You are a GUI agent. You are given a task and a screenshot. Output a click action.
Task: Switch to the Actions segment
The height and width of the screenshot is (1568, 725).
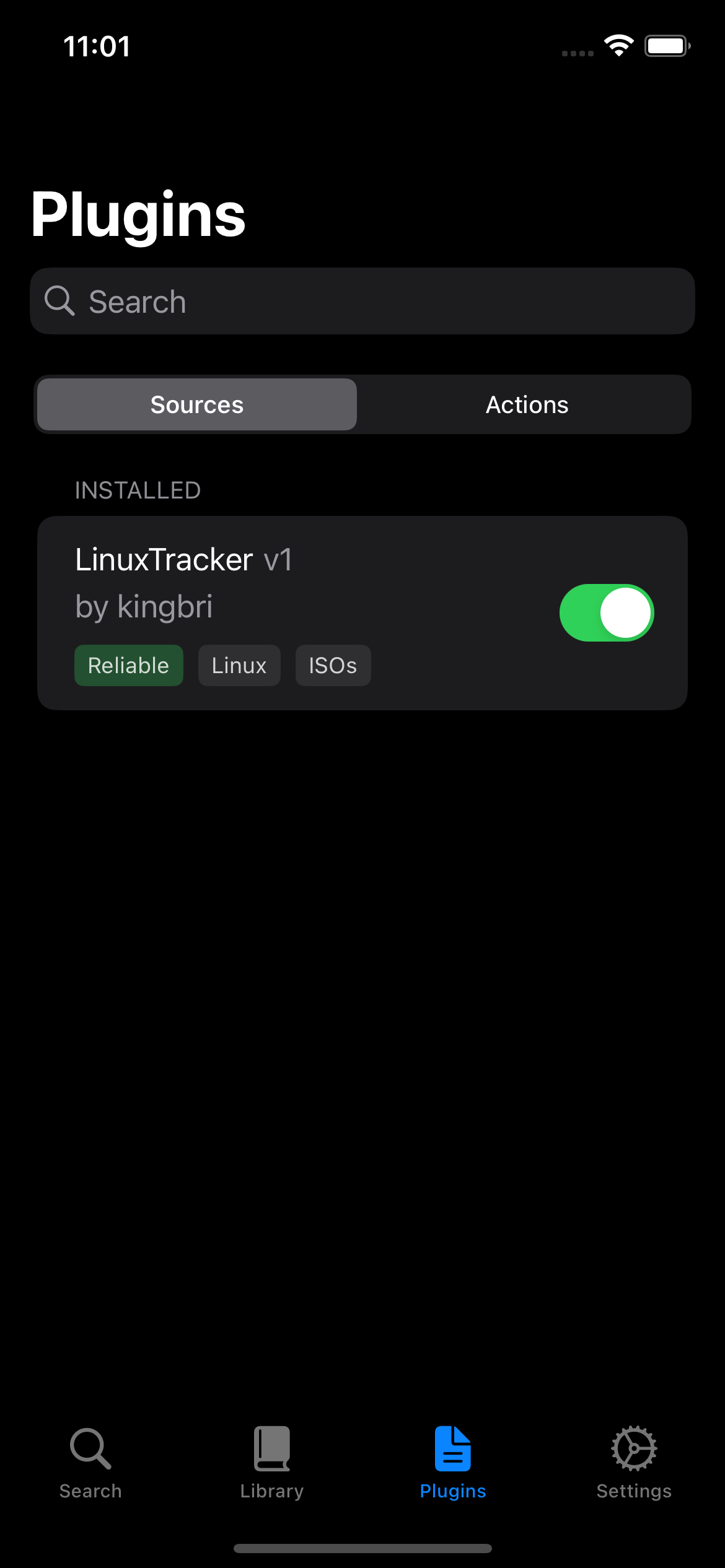527,404
